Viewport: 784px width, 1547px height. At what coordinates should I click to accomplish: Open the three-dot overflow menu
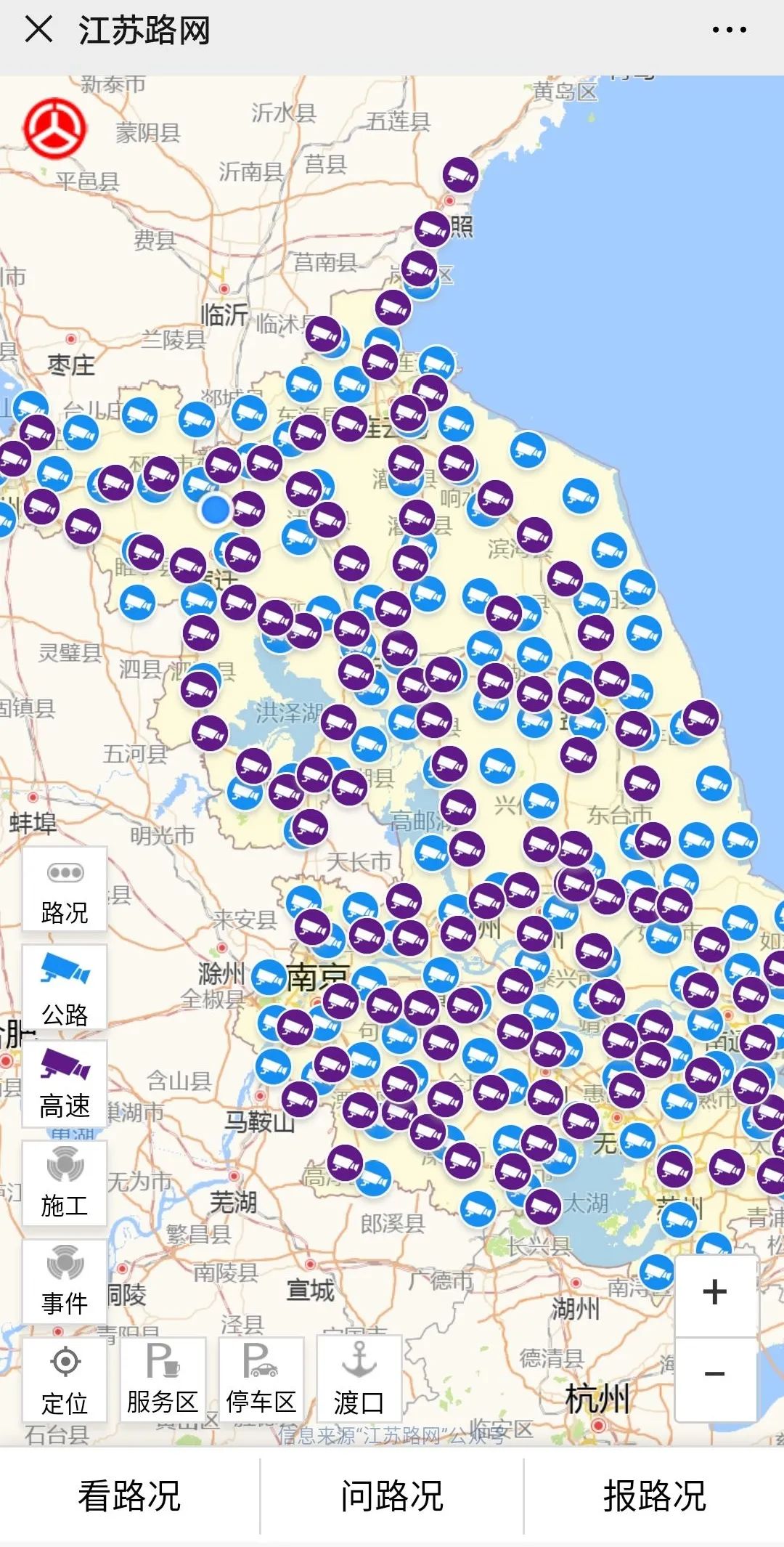coord(729,30)
